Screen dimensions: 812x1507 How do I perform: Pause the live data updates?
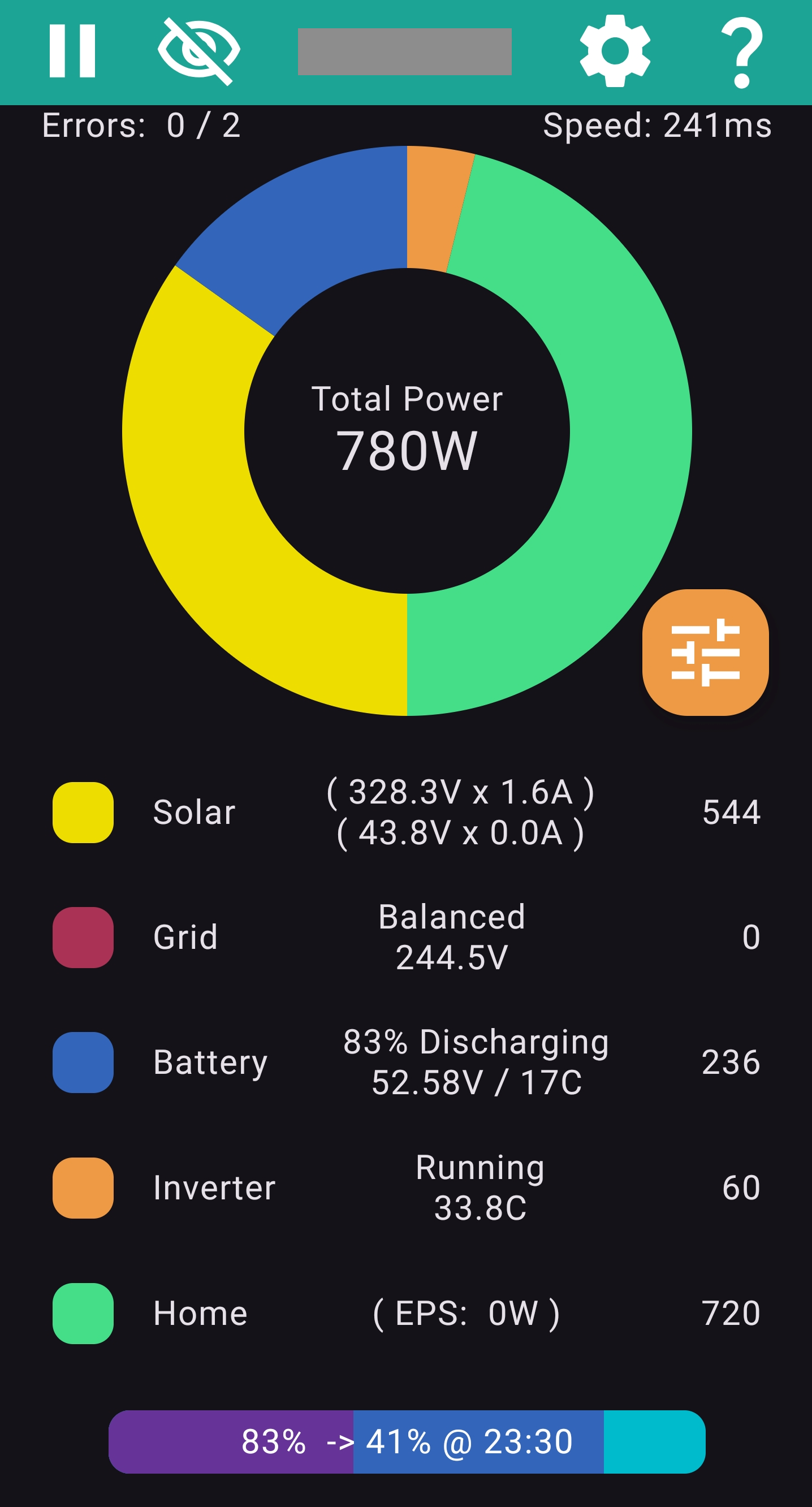pos(72,51)
